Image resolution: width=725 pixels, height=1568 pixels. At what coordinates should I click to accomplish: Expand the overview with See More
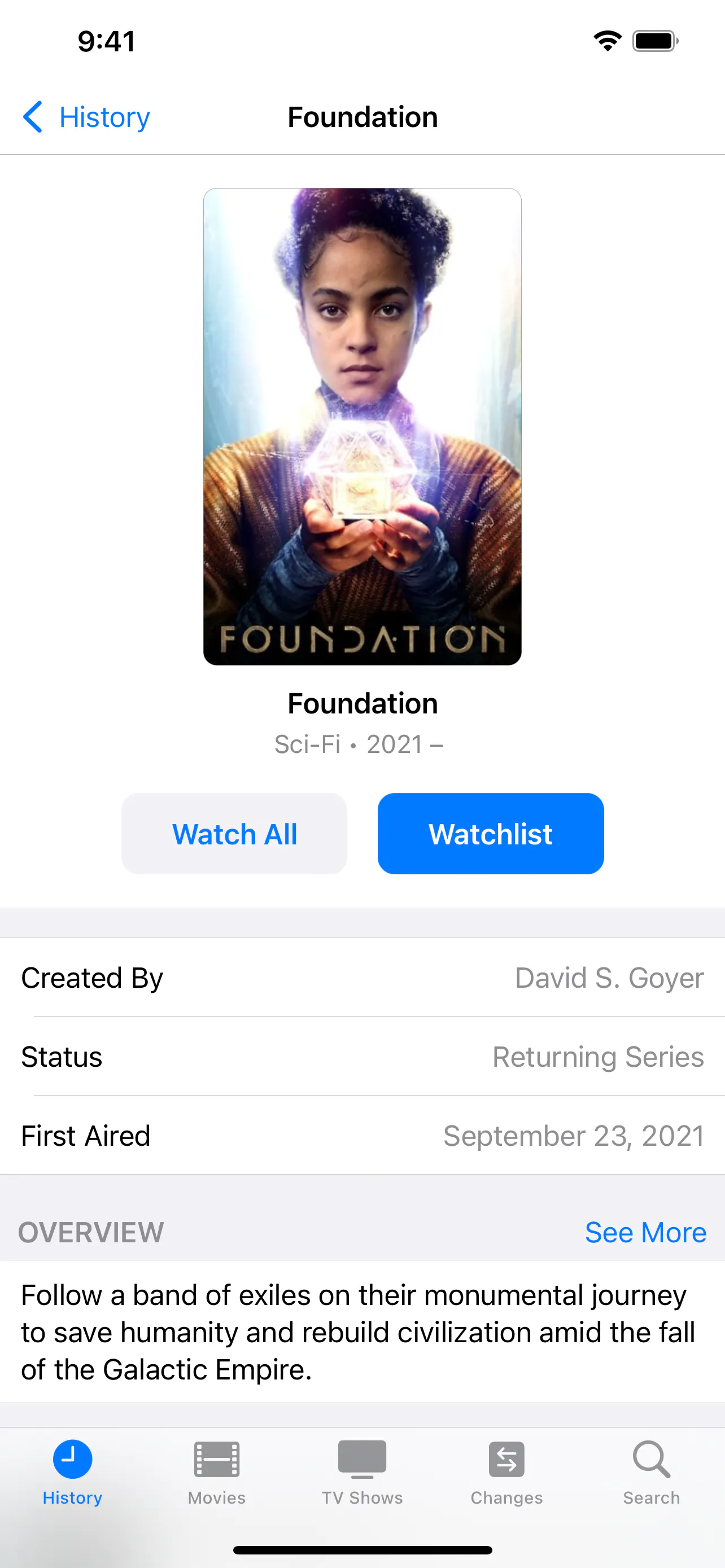[645, 1232]
